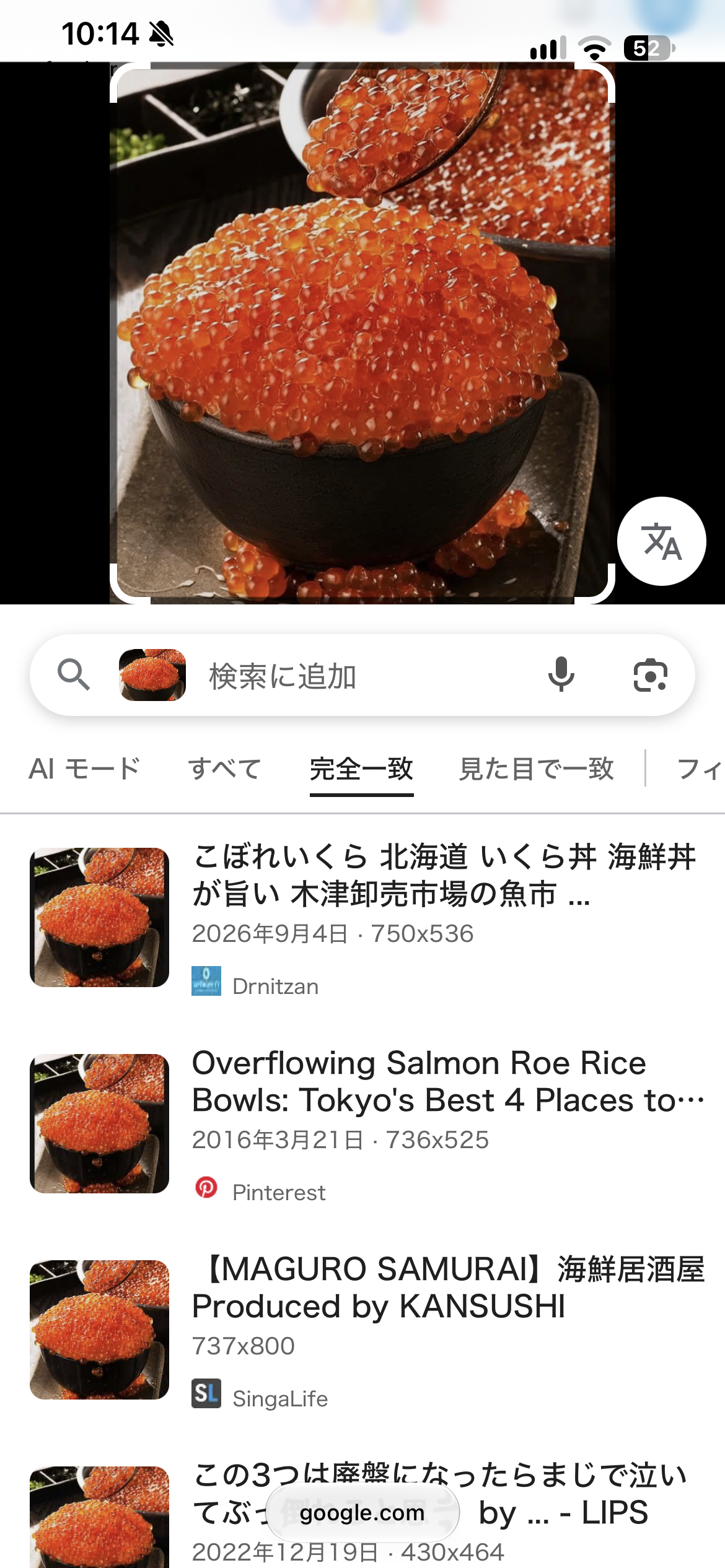Tap the google.com address pill
Image resolution: width=725 pixels, height=1568 pixels.
point(362,1513)
